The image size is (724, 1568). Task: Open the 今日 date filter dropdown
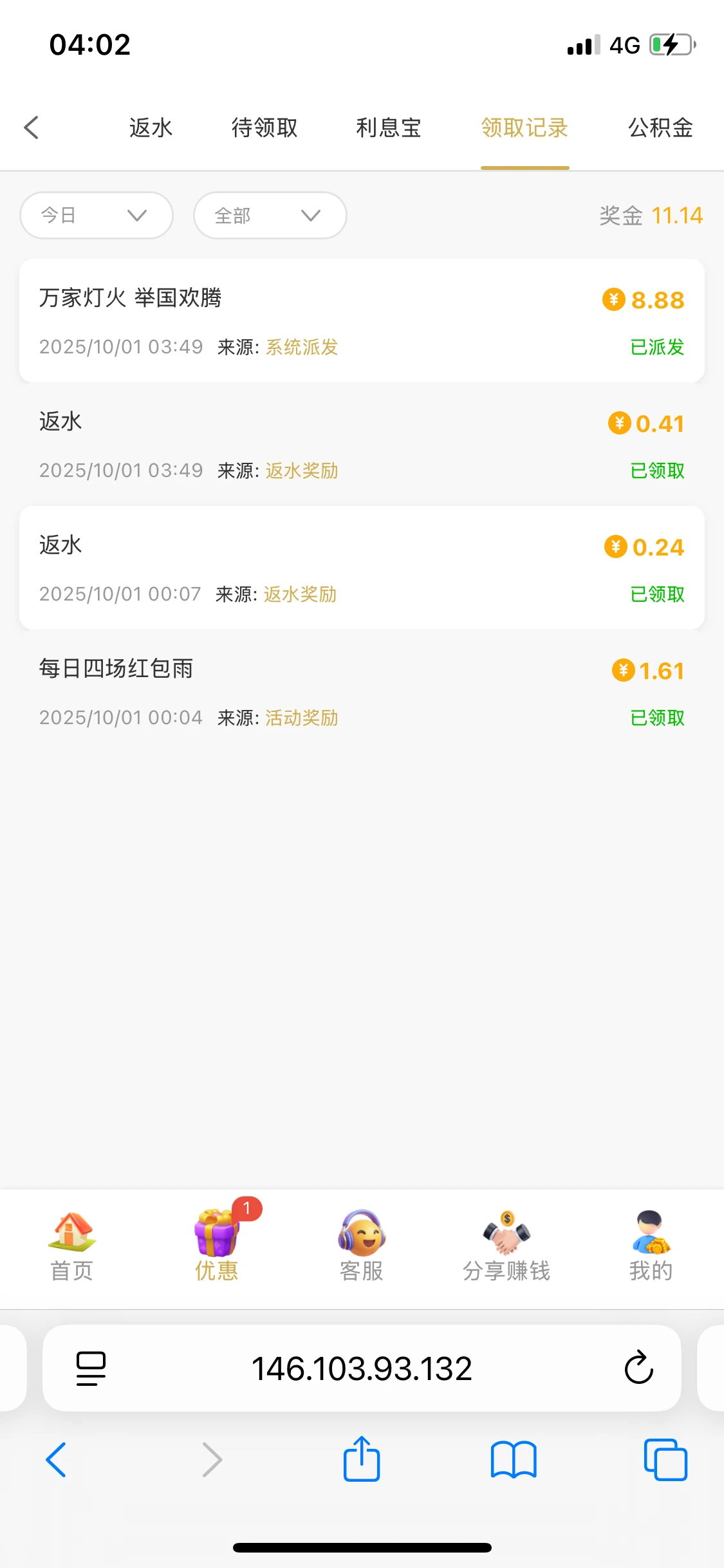tap(96, 216)
